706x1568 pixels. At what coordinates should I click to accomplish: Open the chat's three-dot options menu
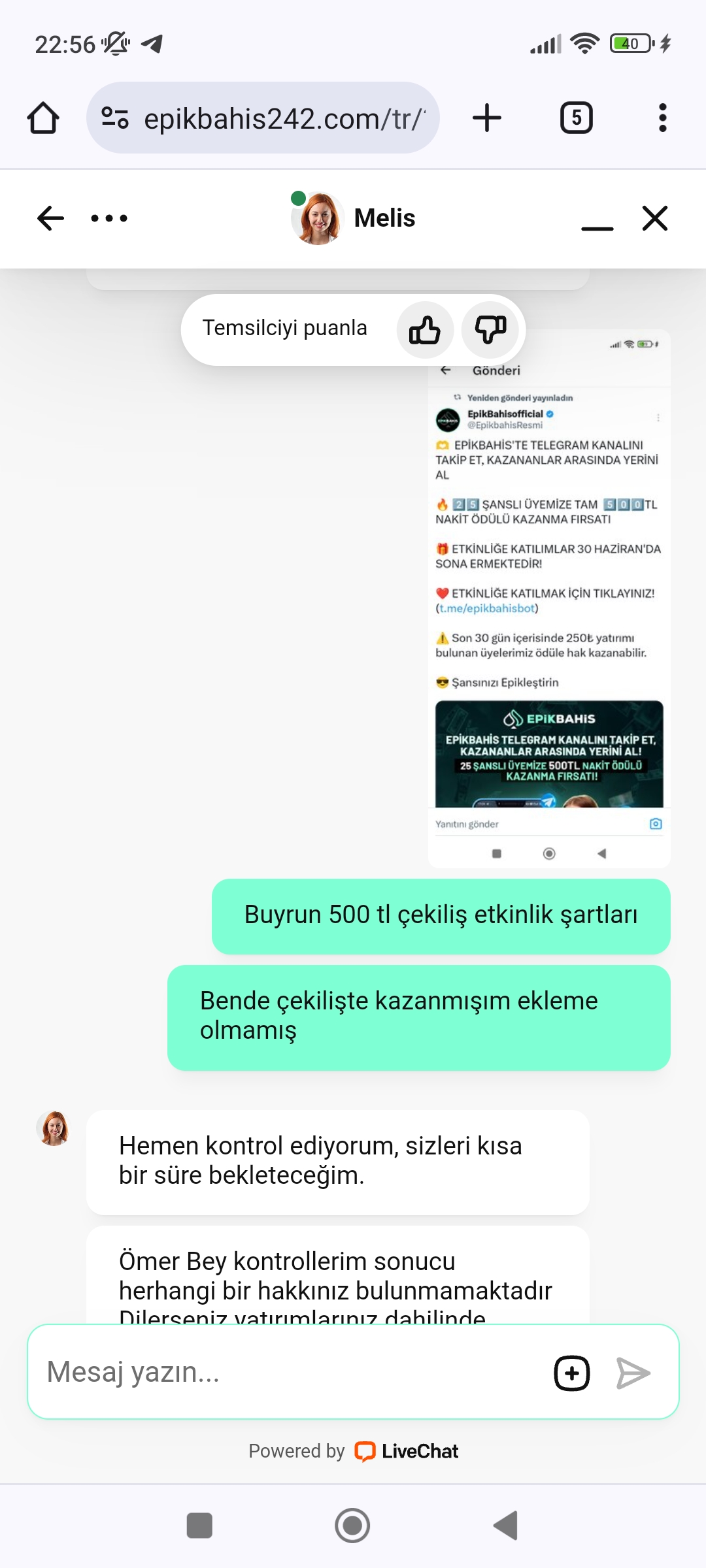[109, 218]
